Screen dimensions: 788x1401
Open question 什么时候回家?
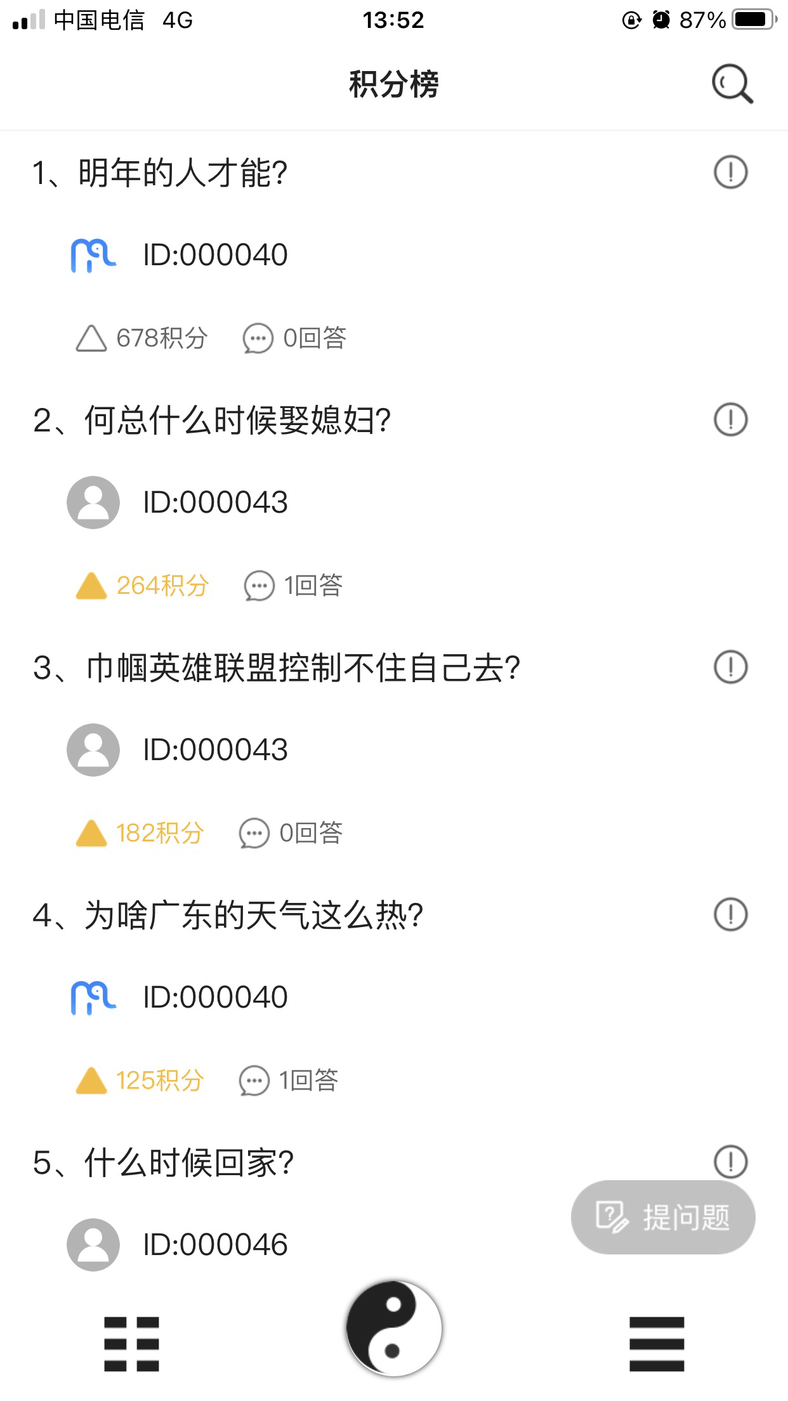pos(164,1163)
